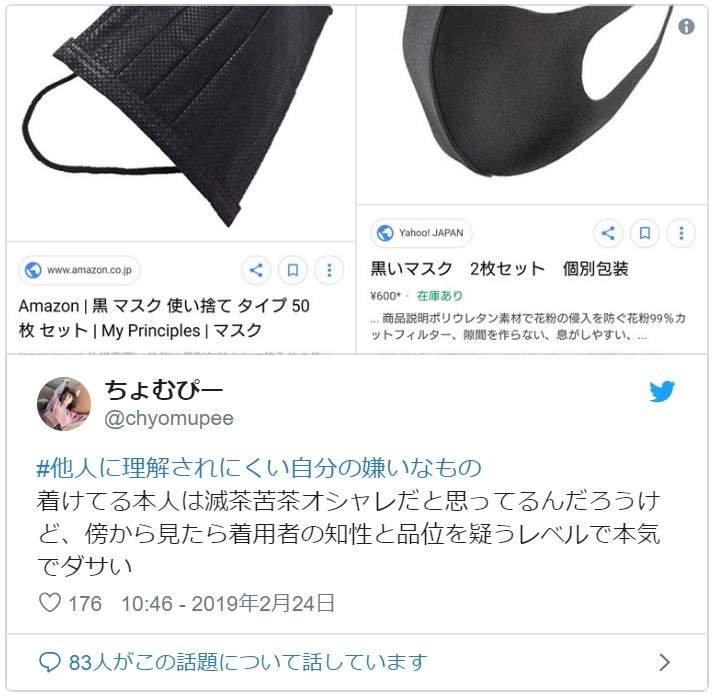Open ちょむぴー's profile avatar
The width and height of the screenshot is (713, 697).
[64, 404]
